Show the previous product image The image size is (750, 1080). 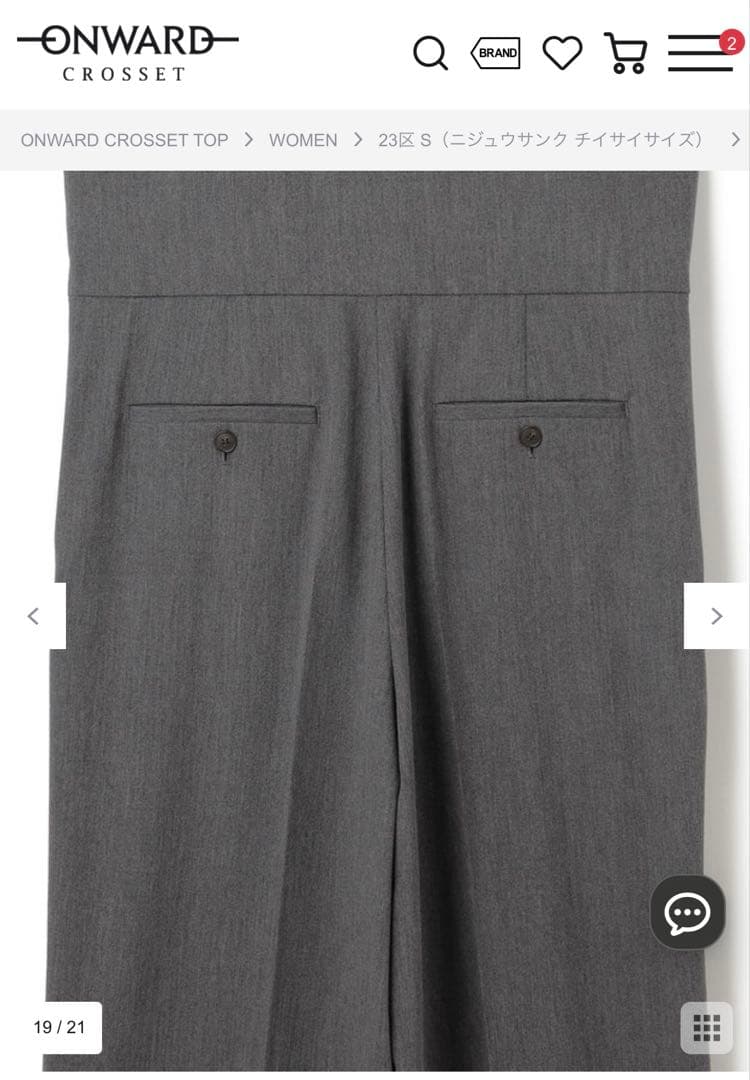pyautogui.click(x=33, y=616)
